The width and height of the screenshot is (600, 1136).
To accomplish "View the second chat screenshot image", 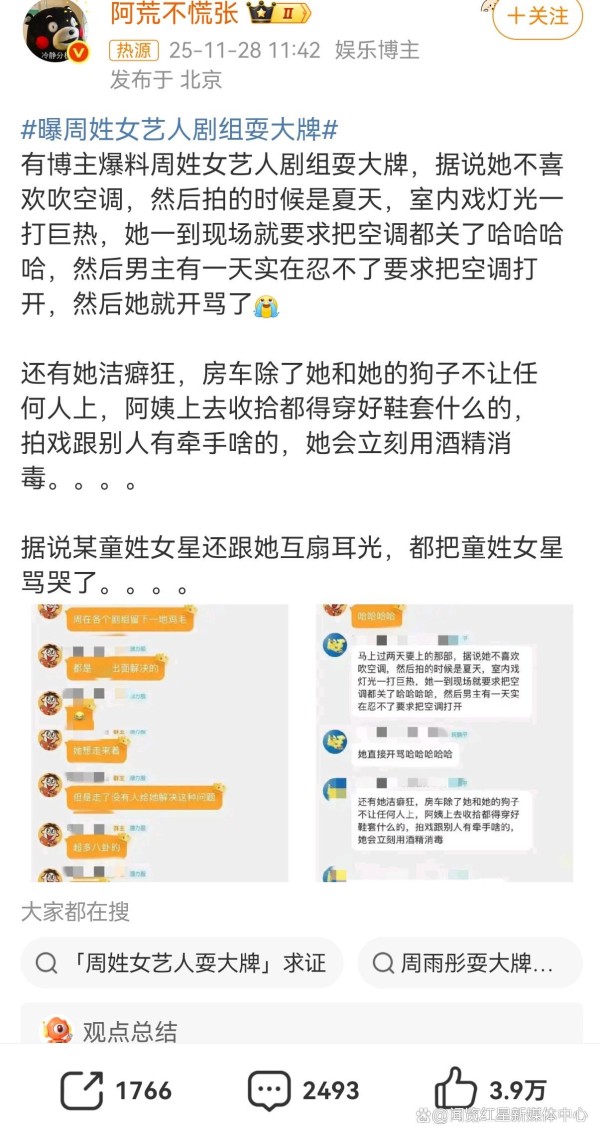I will [445, 742].
